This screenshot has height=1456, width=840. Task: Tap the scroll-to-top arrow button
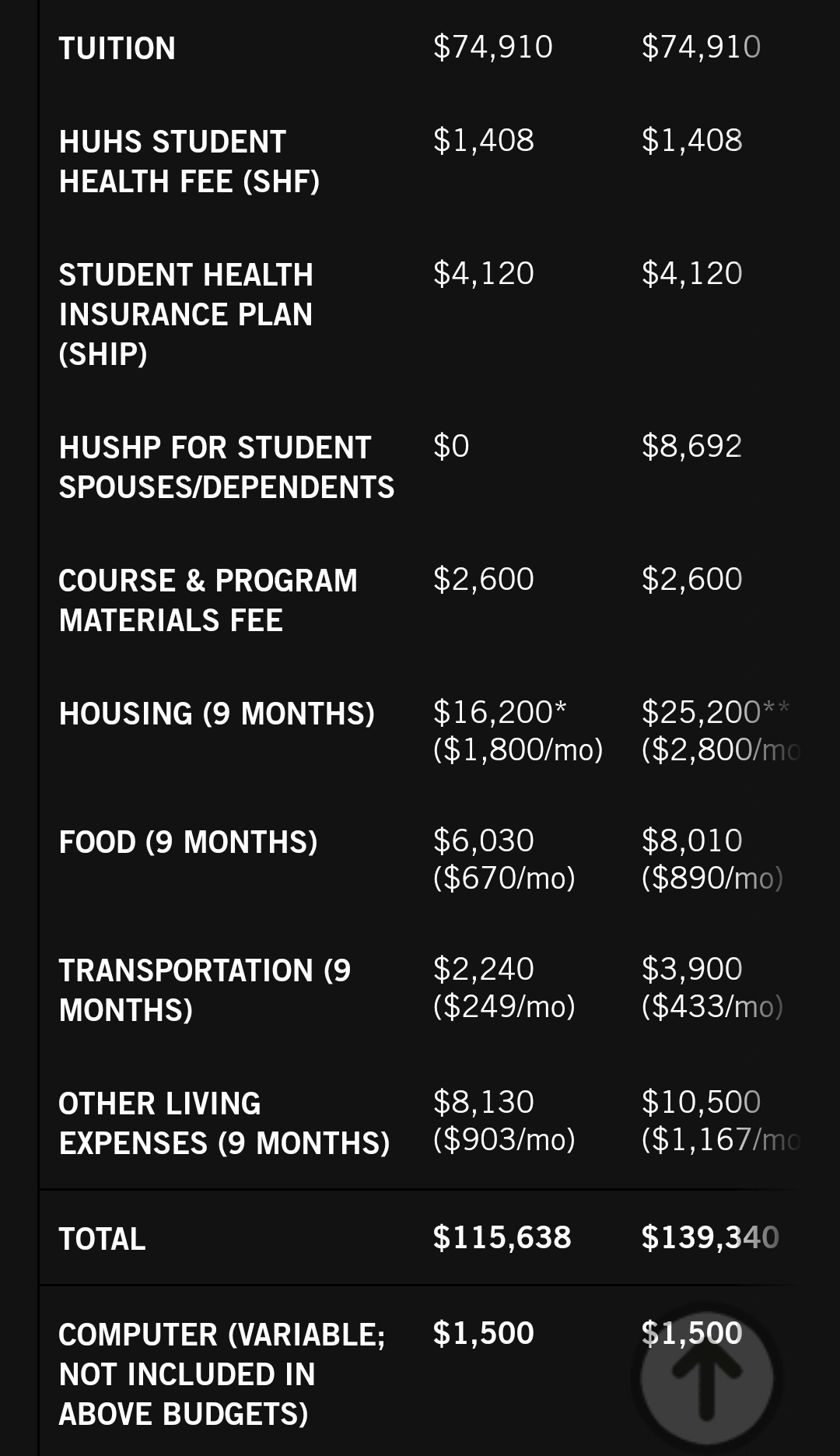click(x=706, y=1378)
